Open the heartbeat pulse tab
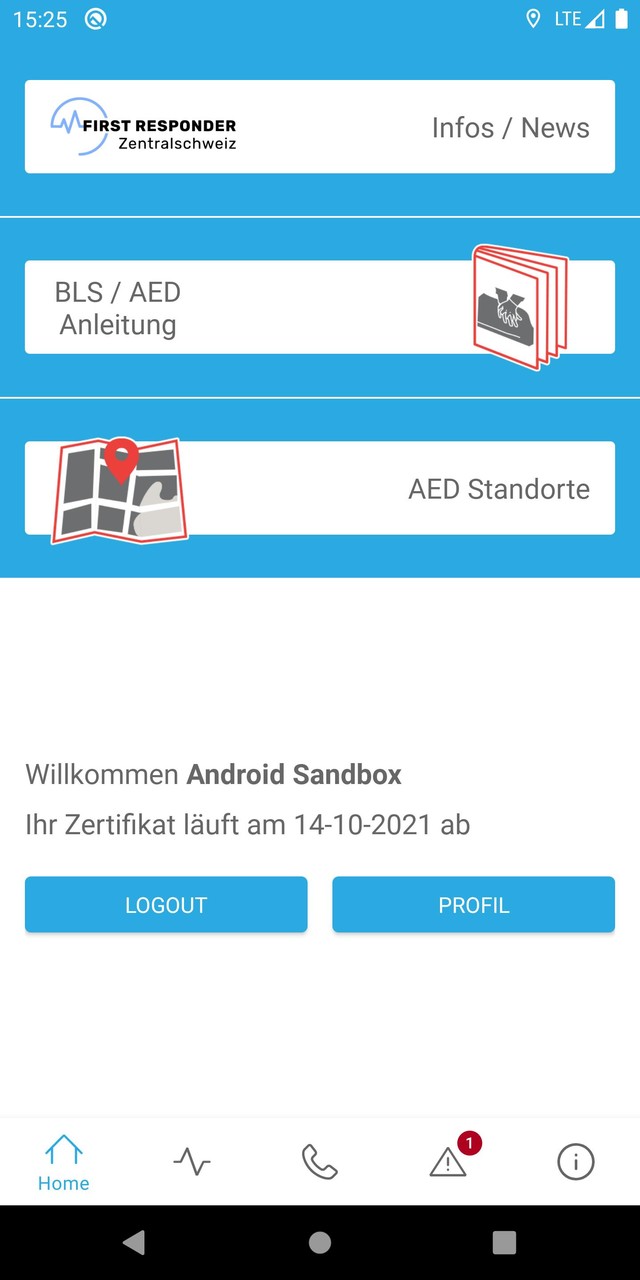 [192, 1162]
